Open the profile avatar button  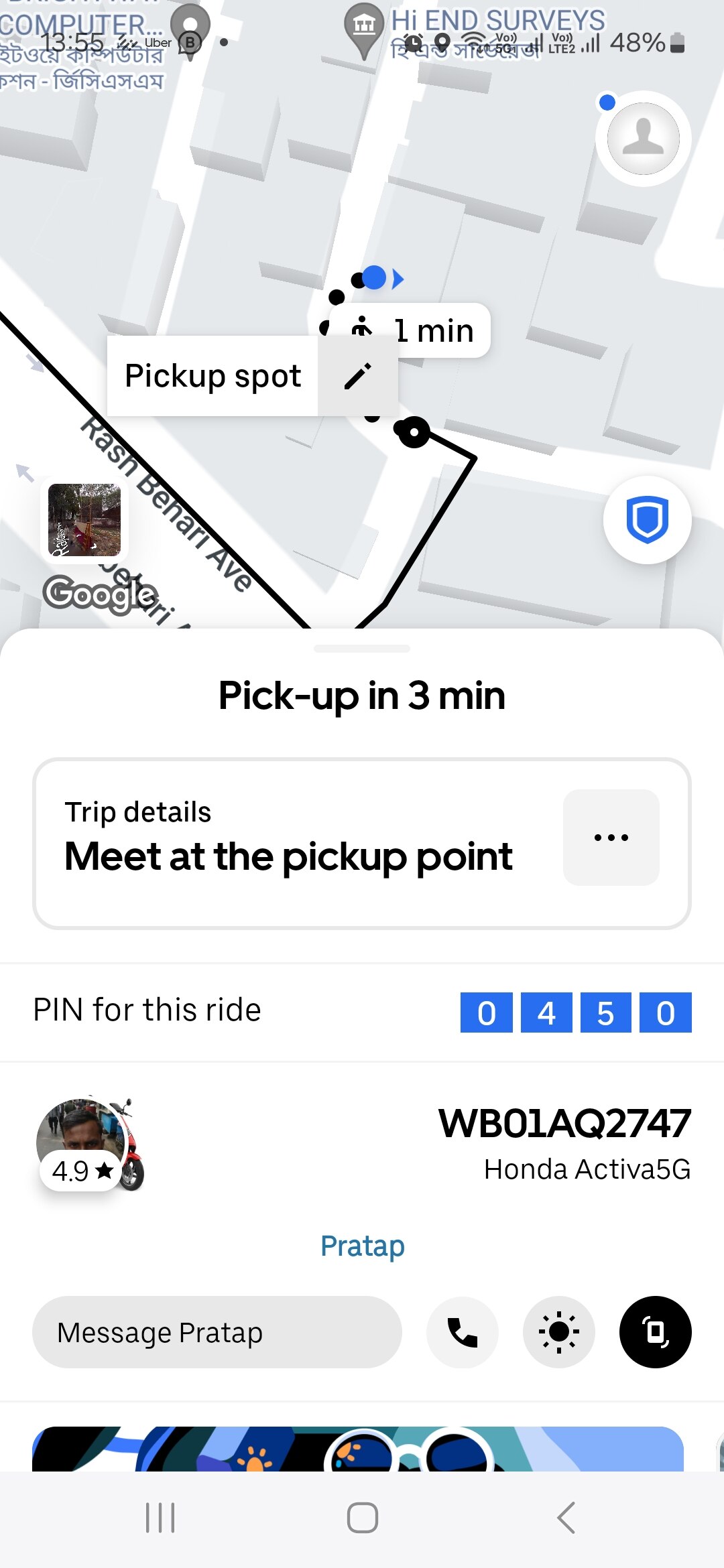tap(643, 139)
